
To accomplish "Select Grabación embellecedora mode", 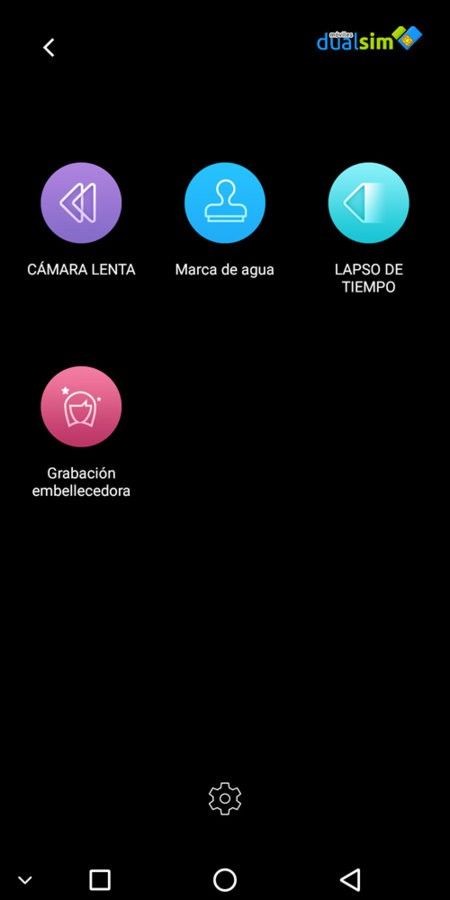I will (81, 406).
